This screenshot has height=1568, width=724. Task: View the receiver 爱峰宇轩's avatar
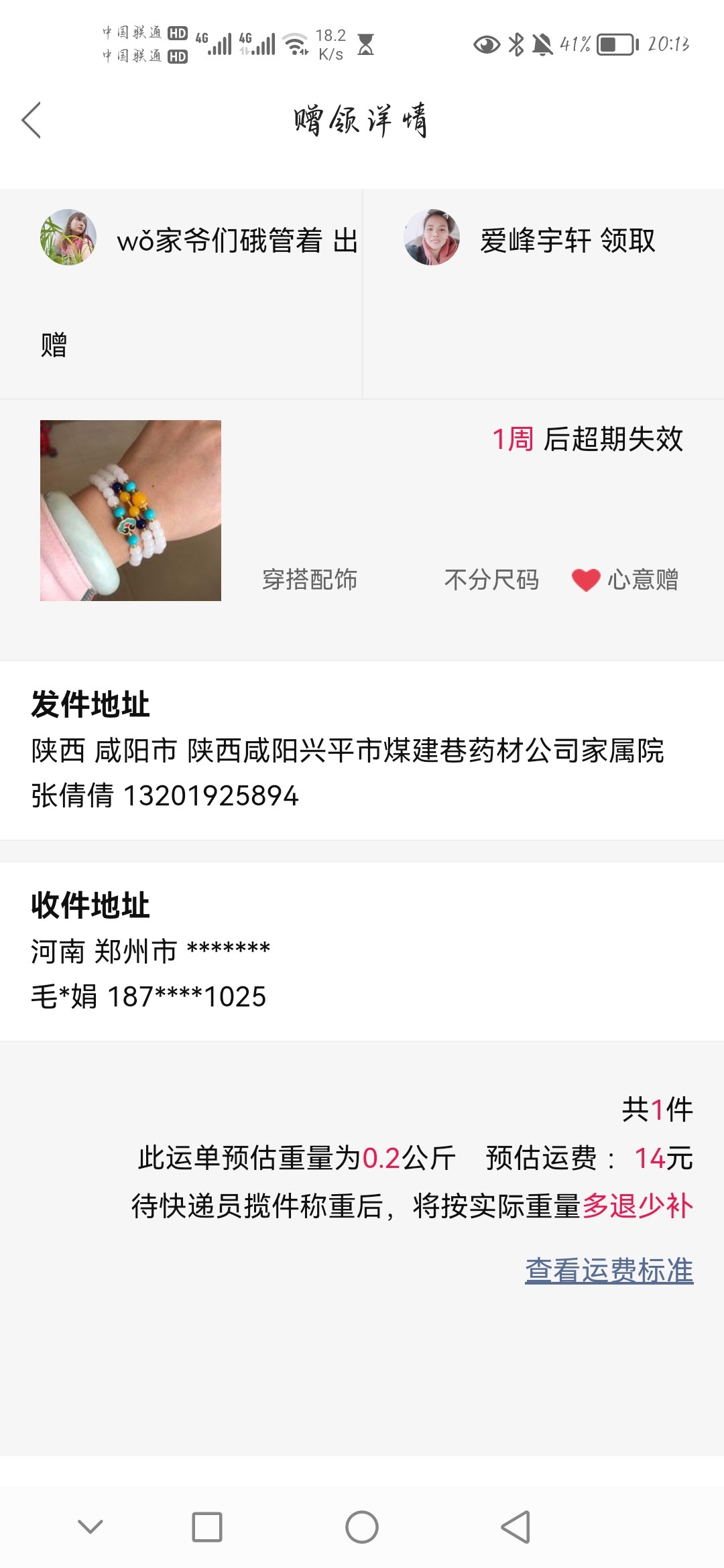tap(432, 237)
